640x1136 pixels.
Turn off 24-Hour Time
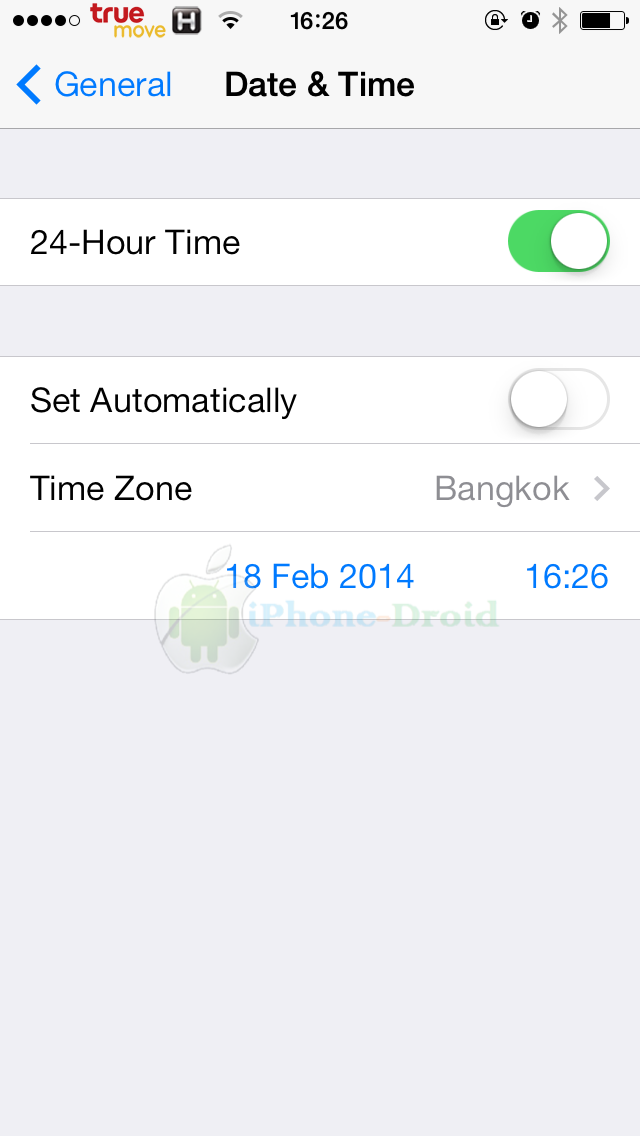point(558,242)
